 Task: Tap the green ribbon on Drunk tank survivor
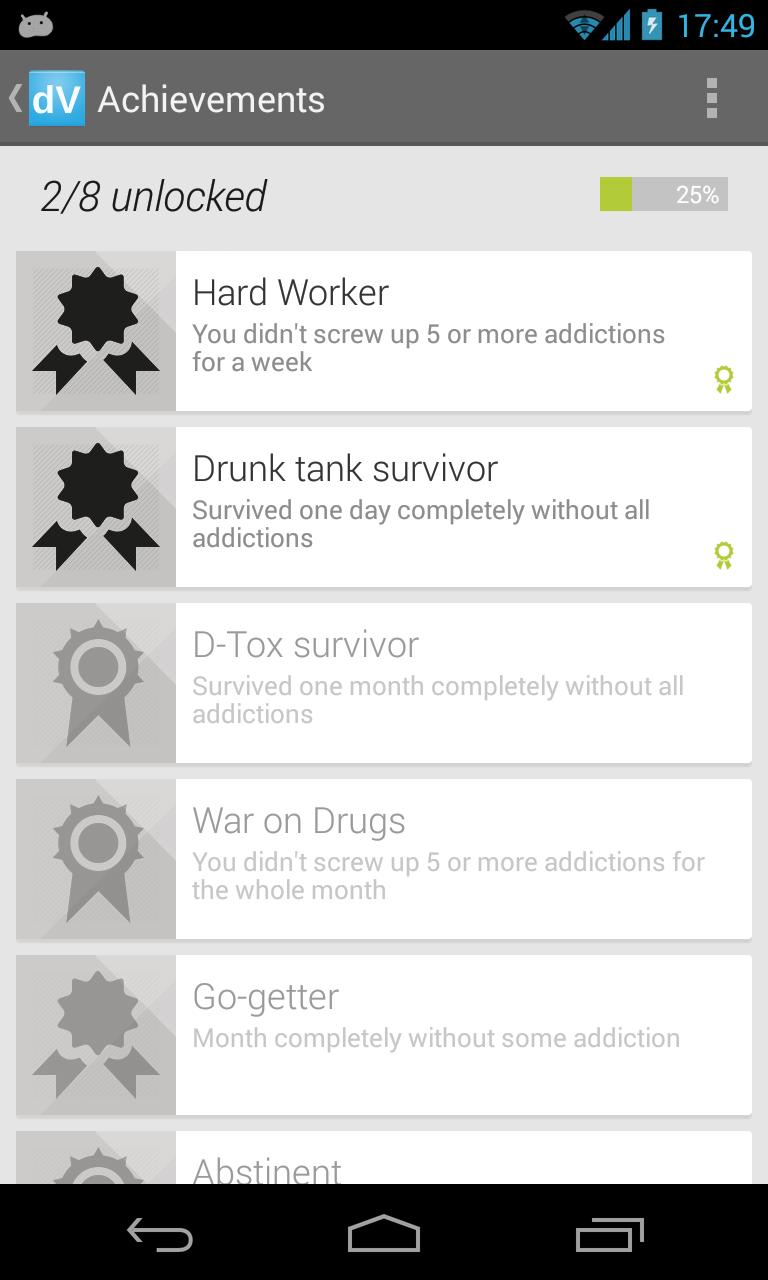tap(723, 556)
